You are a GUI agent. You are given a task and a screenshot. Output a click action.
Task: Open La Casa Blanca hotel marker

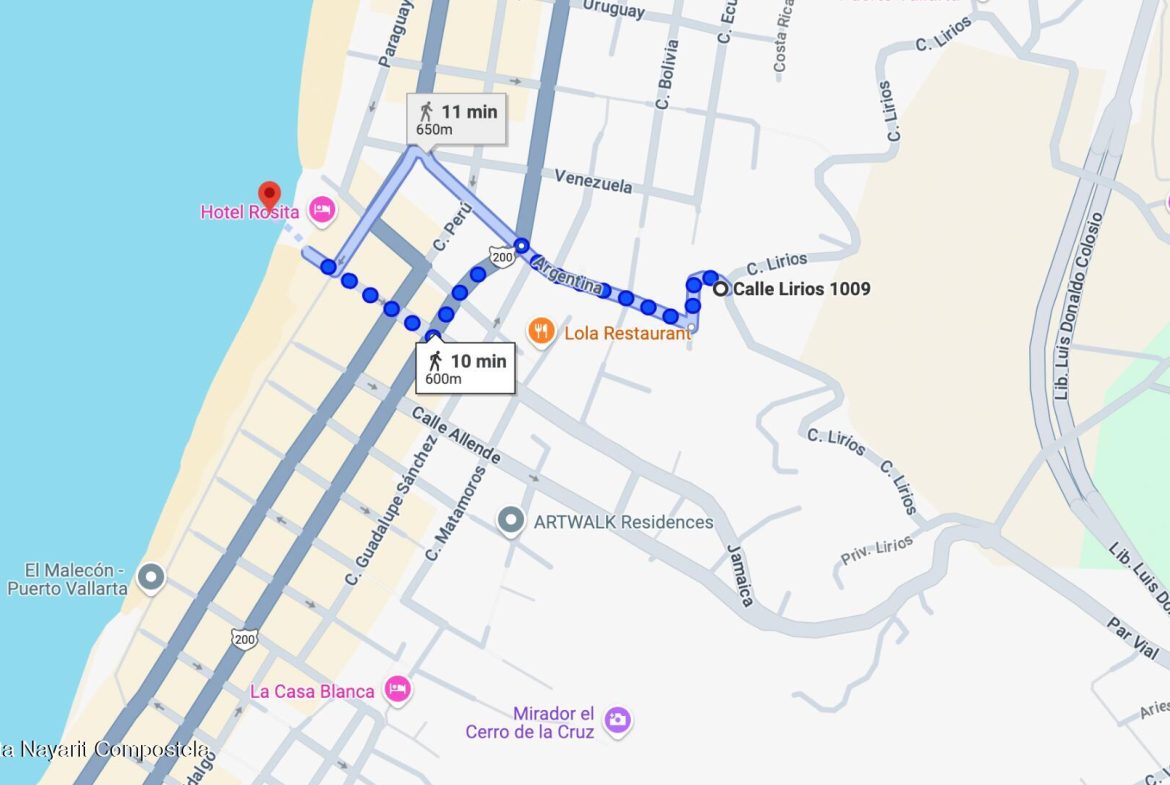[x=398, y=689]
